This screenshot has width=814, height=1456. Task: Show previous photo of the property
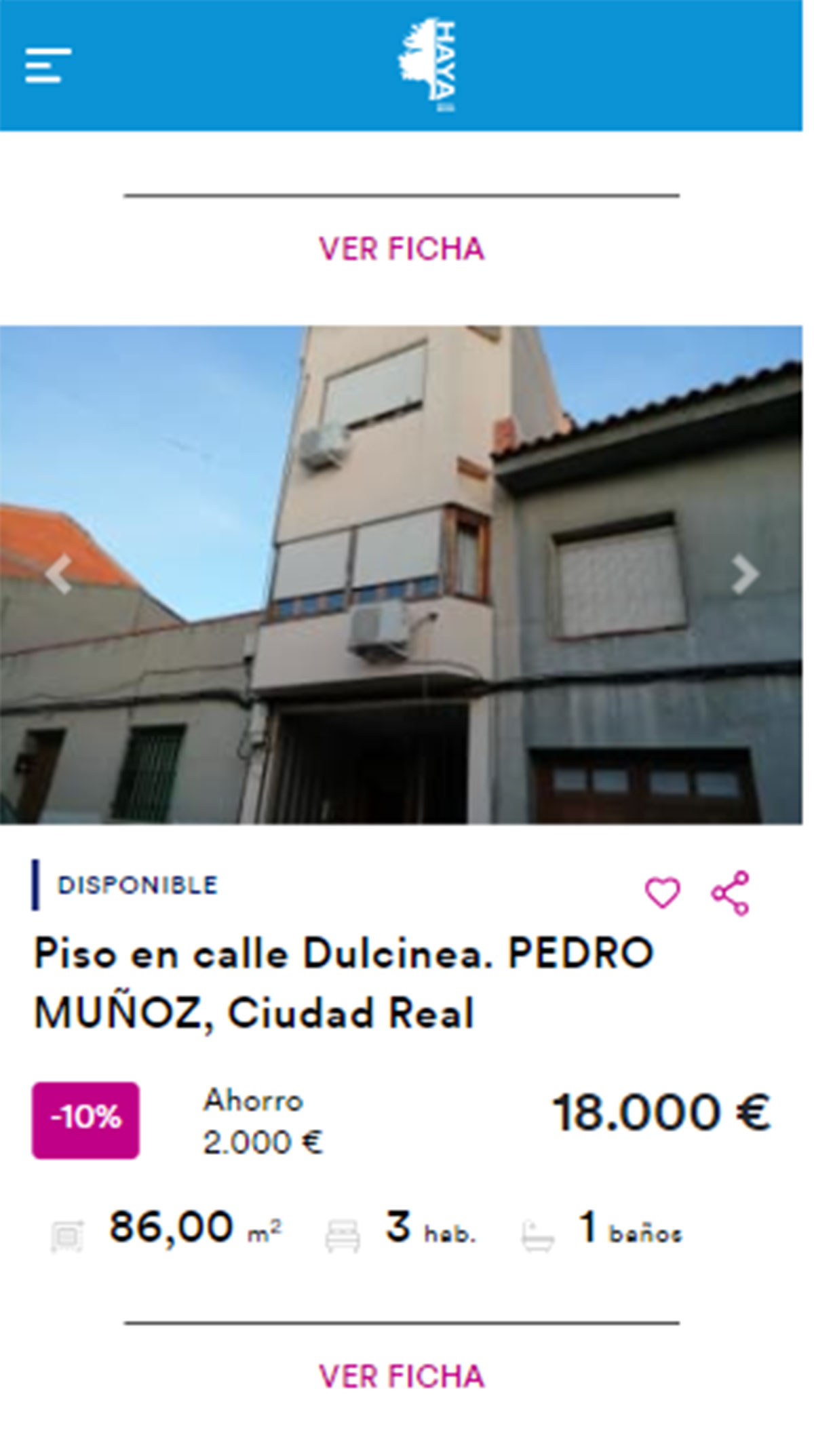point(59,575)
